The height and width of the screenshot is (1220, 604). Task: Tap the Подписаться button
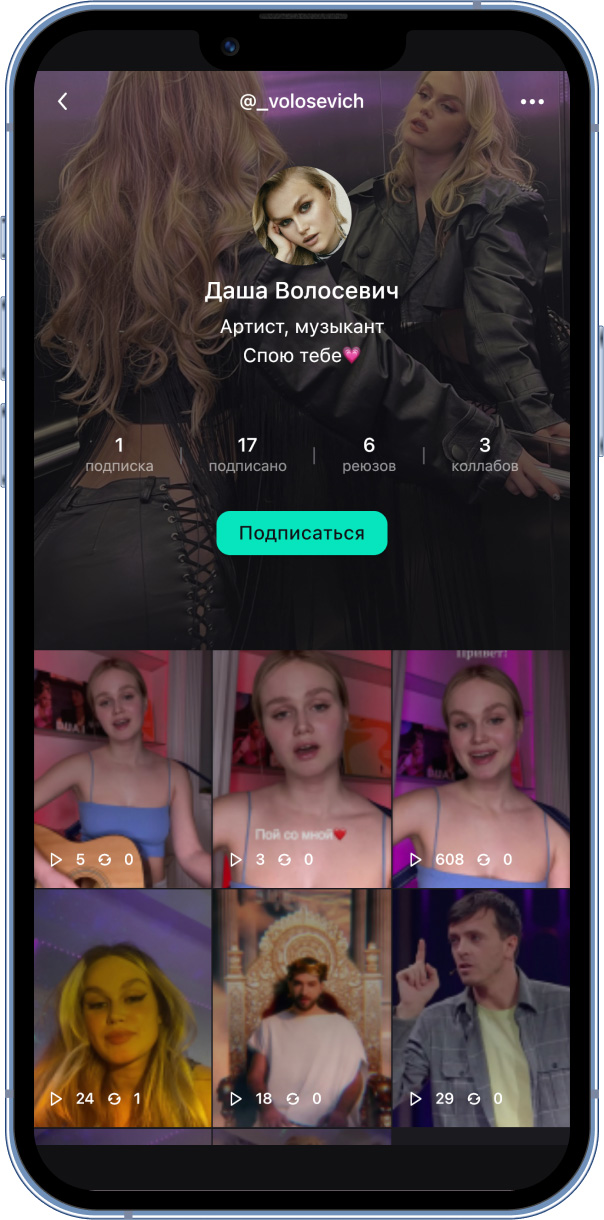pos(302,533)
